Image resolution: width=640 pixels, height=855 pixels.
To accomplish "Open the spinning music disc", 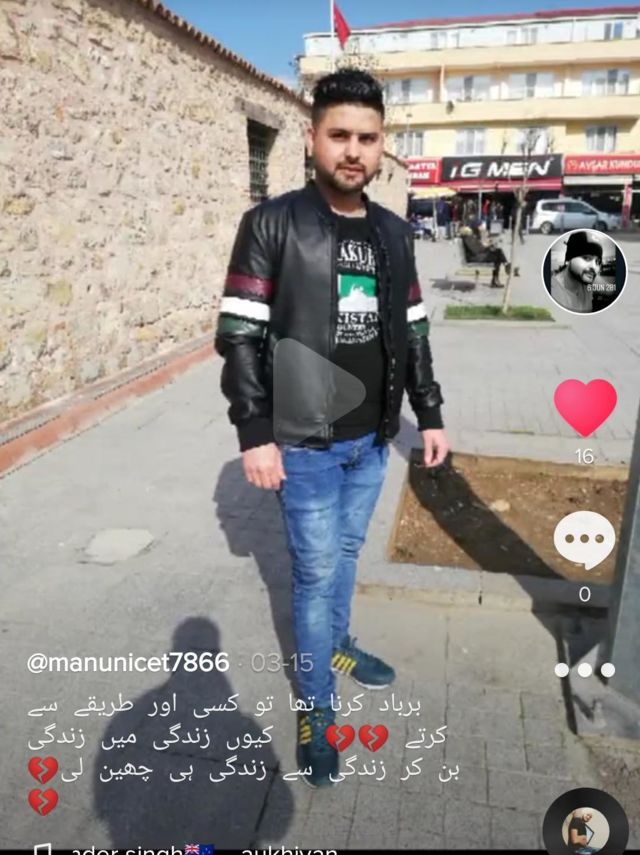I will [585, 830].
